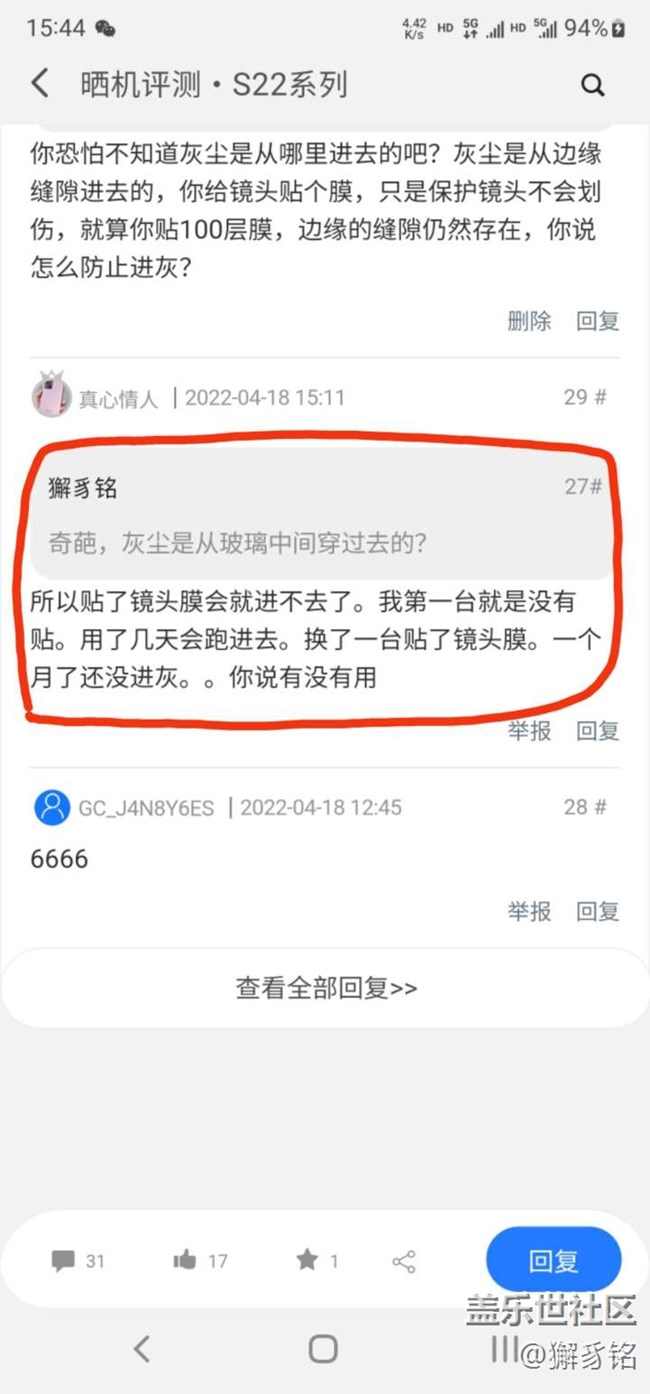
Task: Reply to the 6666 comment
Action: coord(598,911)
